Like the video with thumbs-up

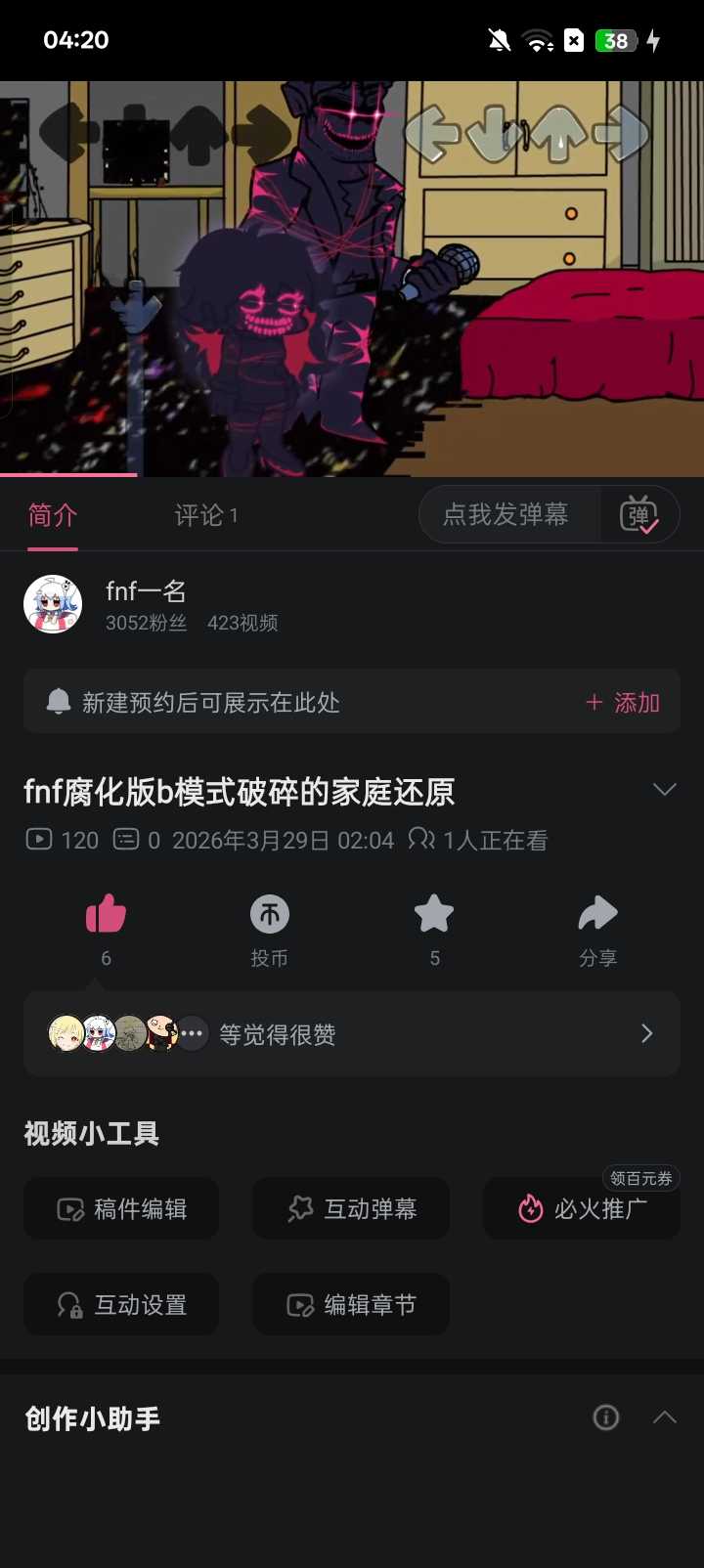point(106,916)
